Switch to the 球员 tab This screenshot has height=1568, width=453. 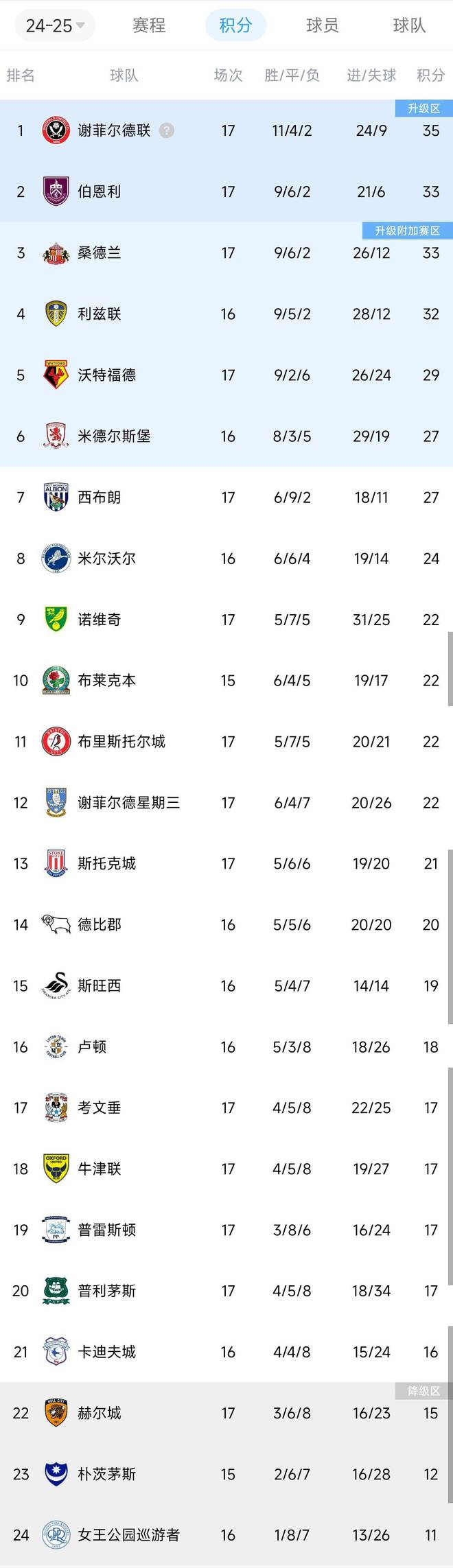click(322, 25)
